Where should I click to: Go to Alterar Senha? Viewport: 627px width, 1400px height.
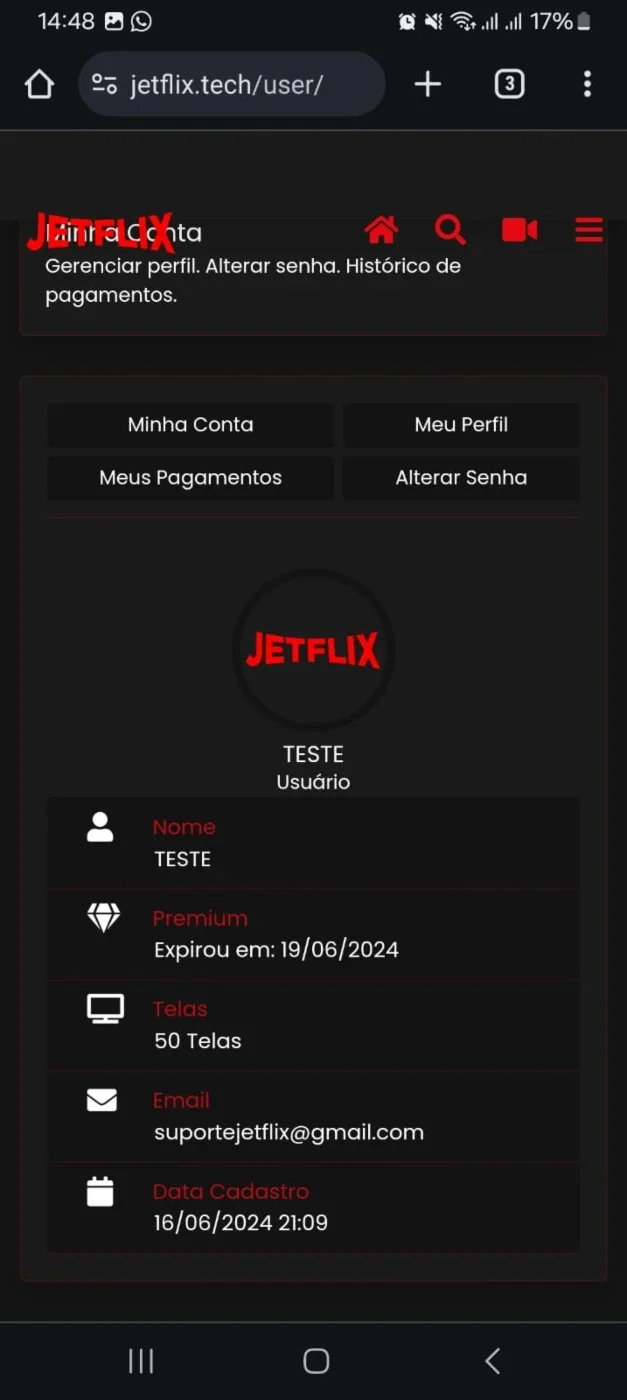click(x=461, y=477)
